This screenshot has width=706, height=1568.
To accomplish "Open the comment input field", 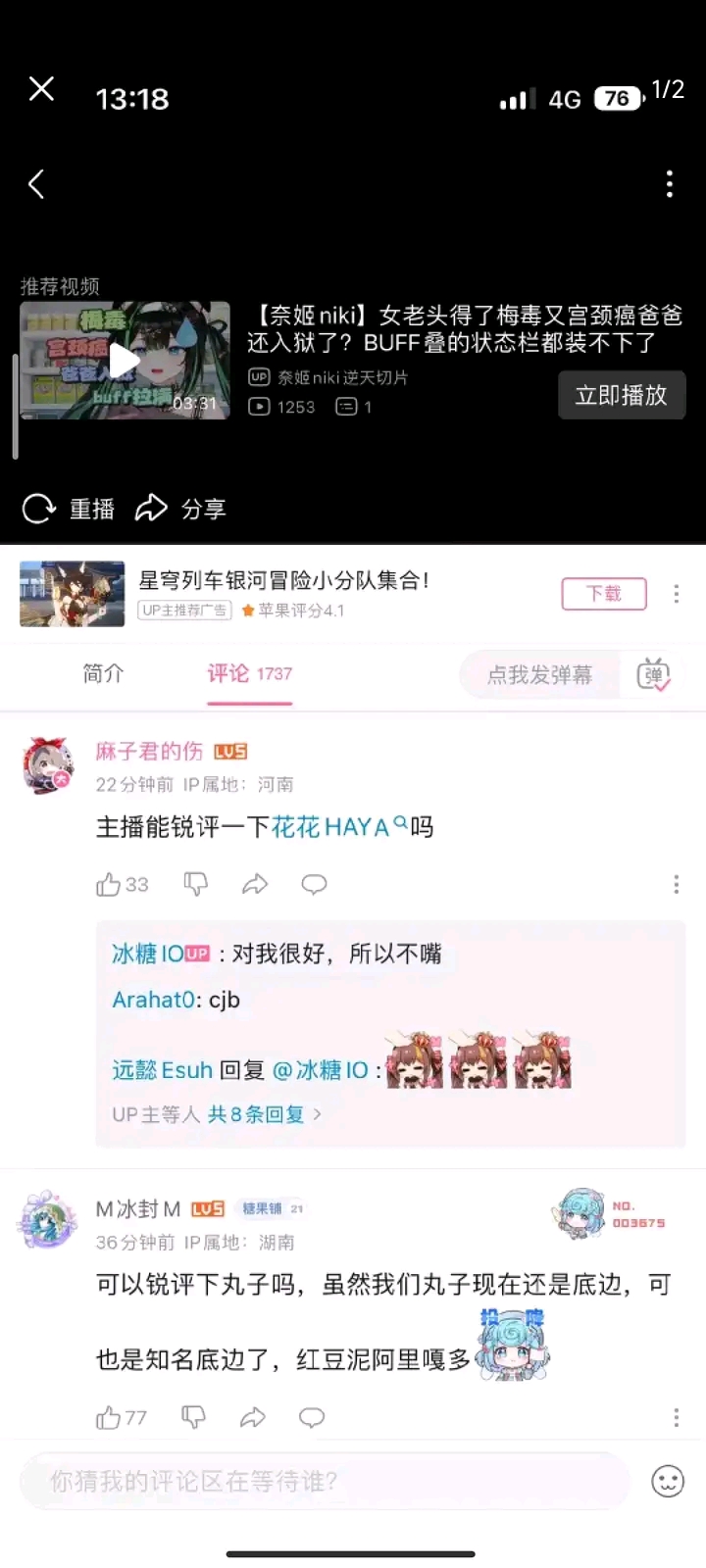I will tap(324, 1481).
